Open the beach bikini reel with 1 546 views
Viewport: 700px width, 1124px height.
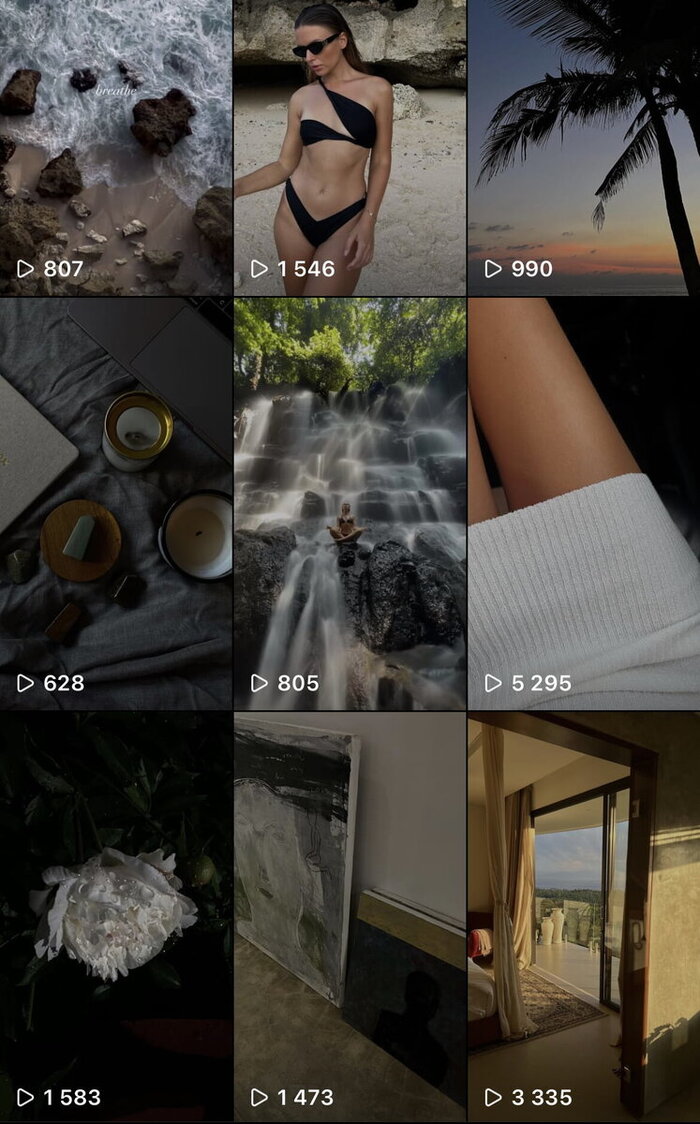349,147
